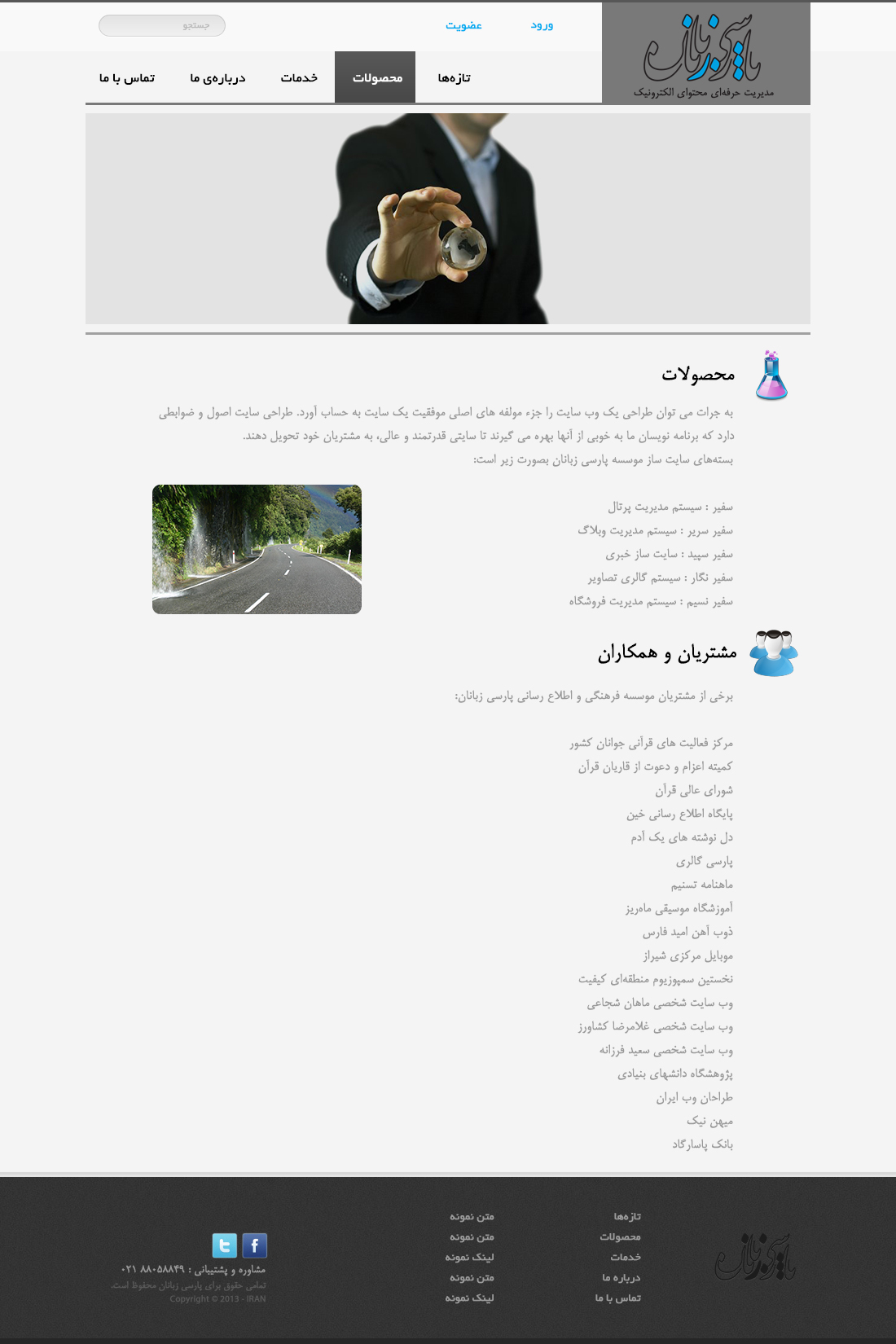Open footer link تماس با ما
The height and width of the screenshot is (1344, 896).
pyautogui.click(x=617, y=1298)
